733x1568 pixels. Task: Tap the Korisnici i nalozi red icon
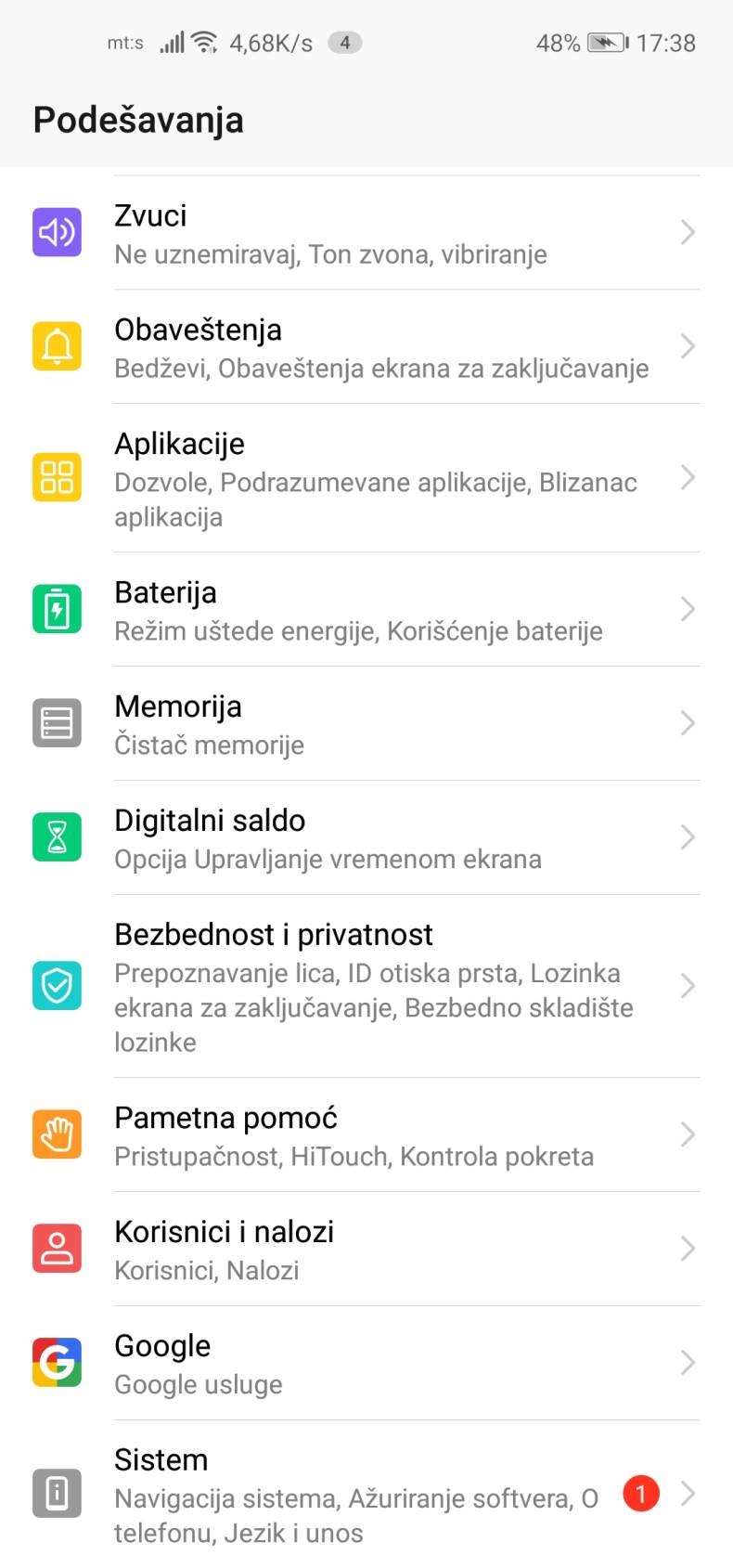click(x=57, y=1248)
